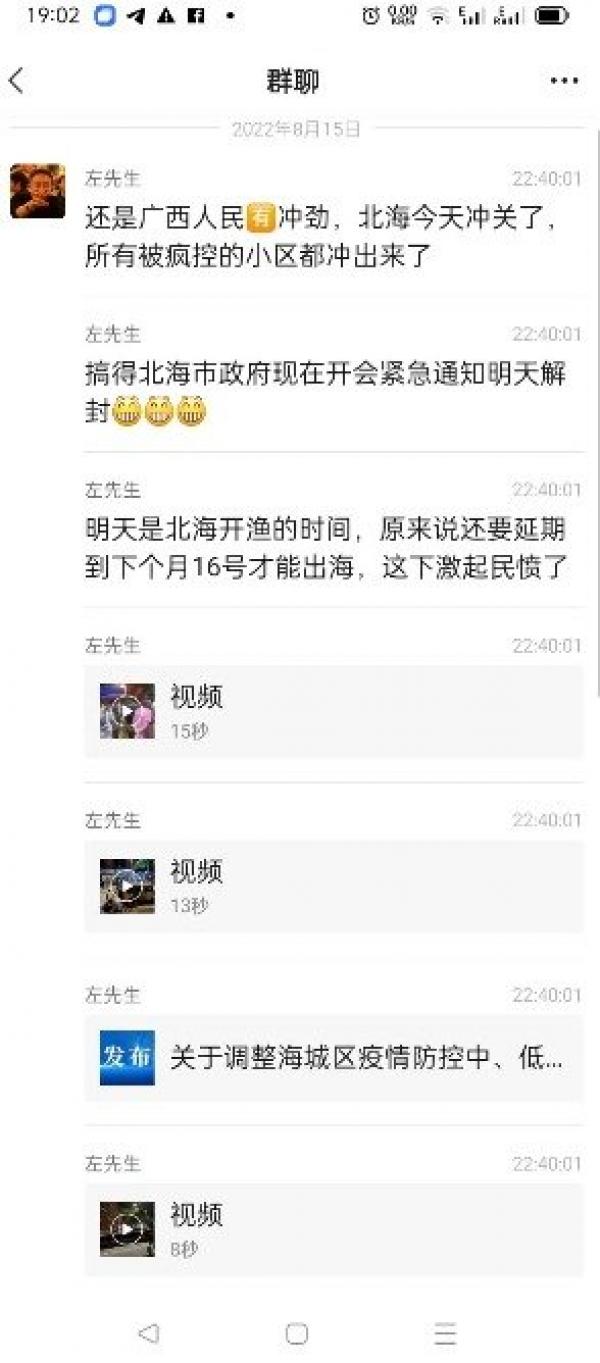Open the 关于调整海城区疫情防控 article card
Screen dimensions: 600x1363
(x=333, y=1058)
